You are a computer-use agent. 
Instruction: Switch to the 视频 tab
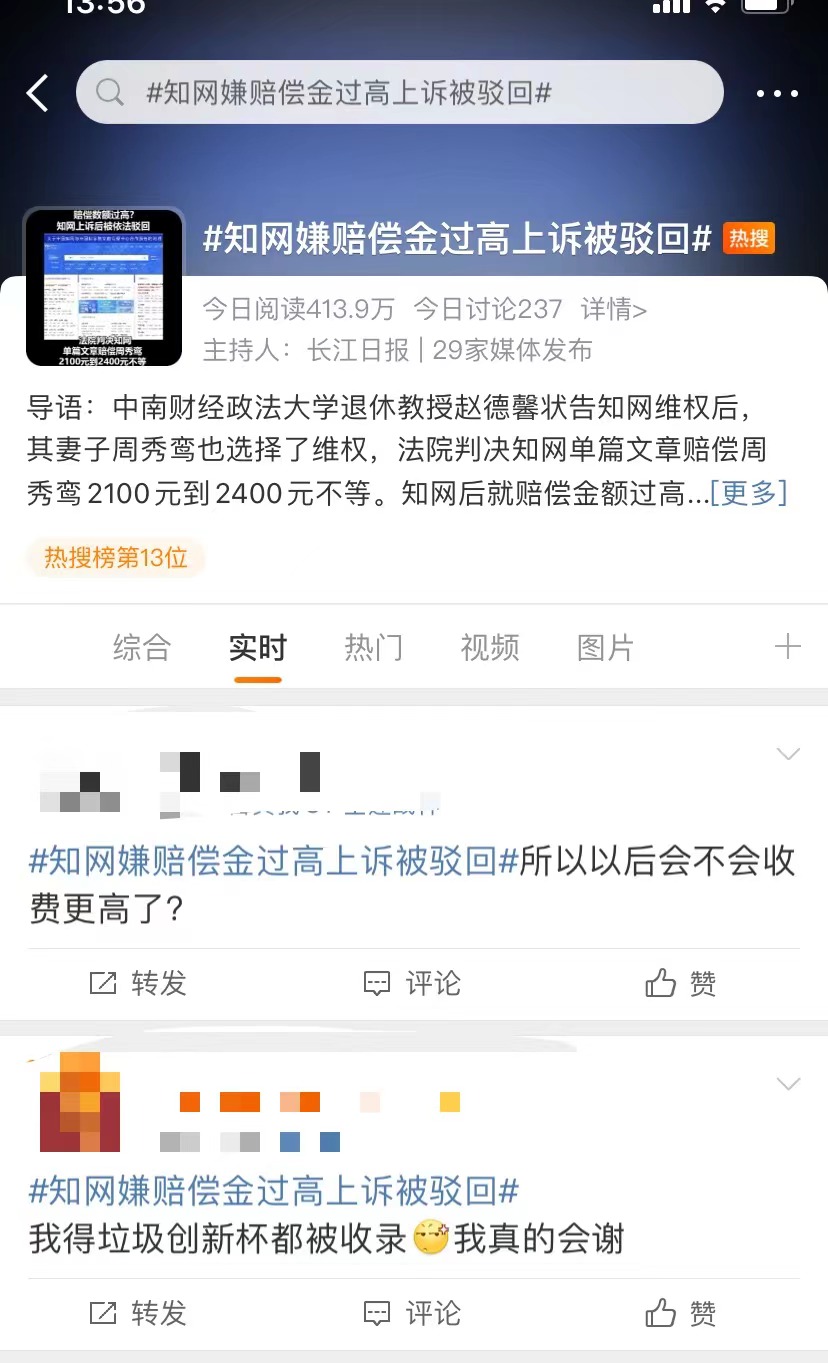tap(489, 647)
